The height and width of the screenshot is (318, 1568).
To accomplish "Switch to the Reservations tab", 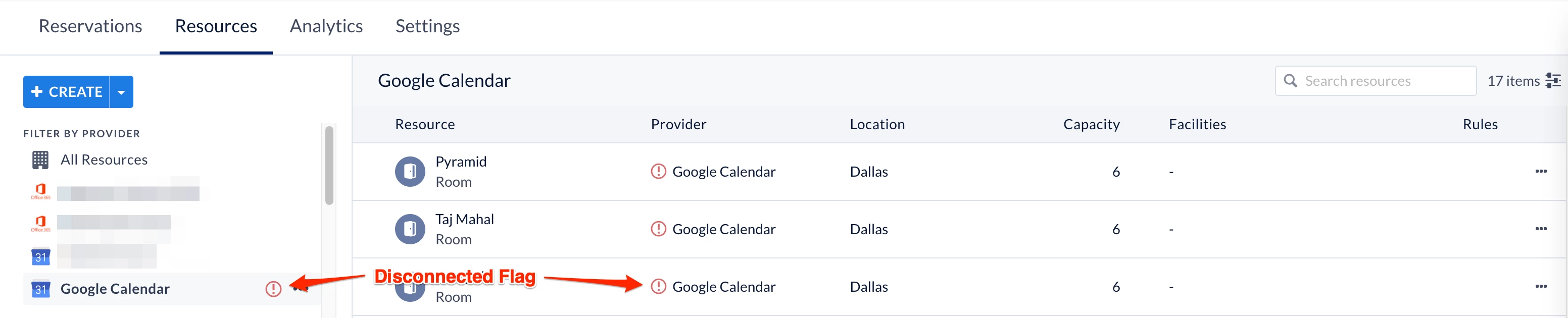I will [90, 26].
